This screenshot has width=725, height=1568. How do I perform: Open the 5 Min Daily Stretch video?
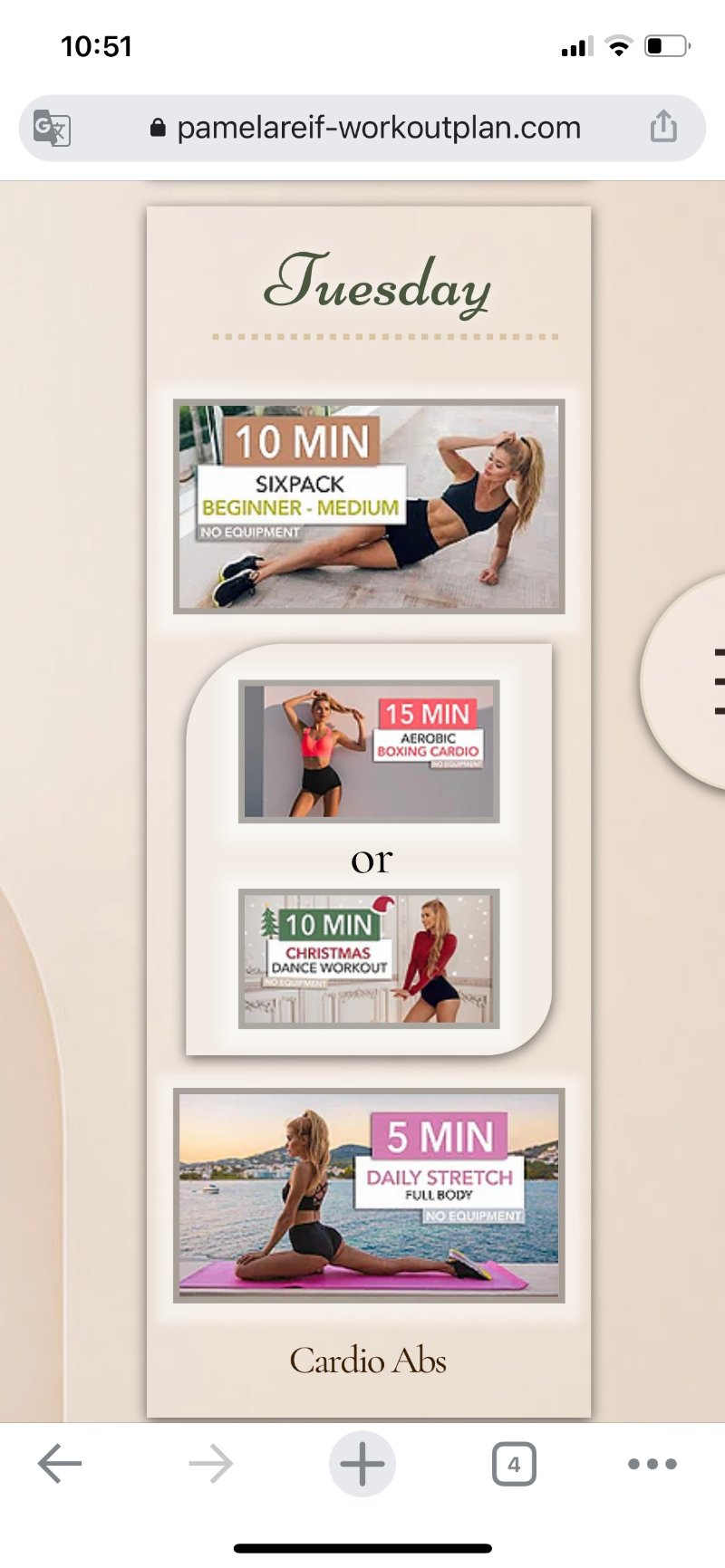point(369,1195)
